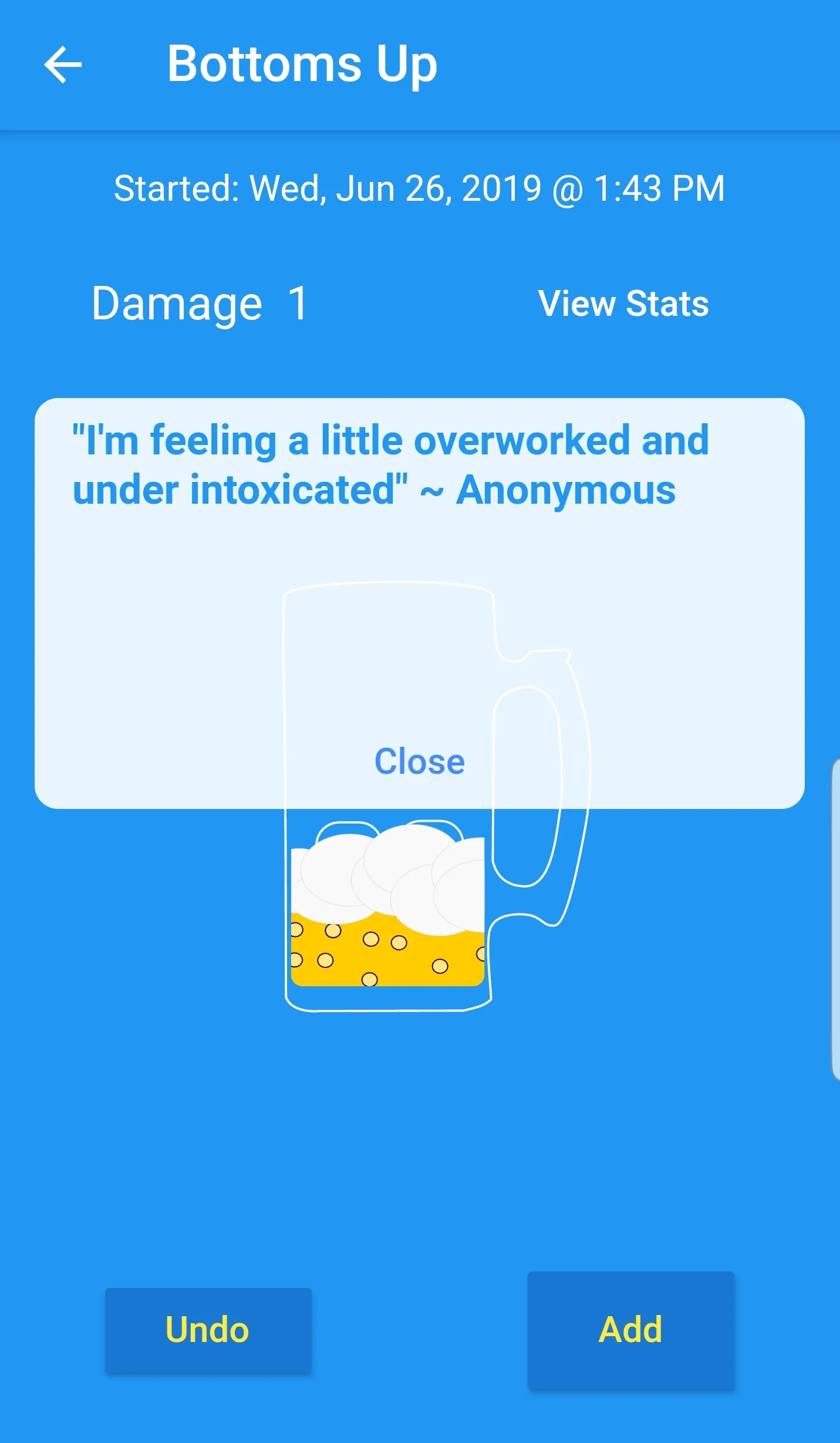The height and width of the screenshot is (1443, 840).
Task: Click the Bottoms Up title
Action: click(302, 63)
